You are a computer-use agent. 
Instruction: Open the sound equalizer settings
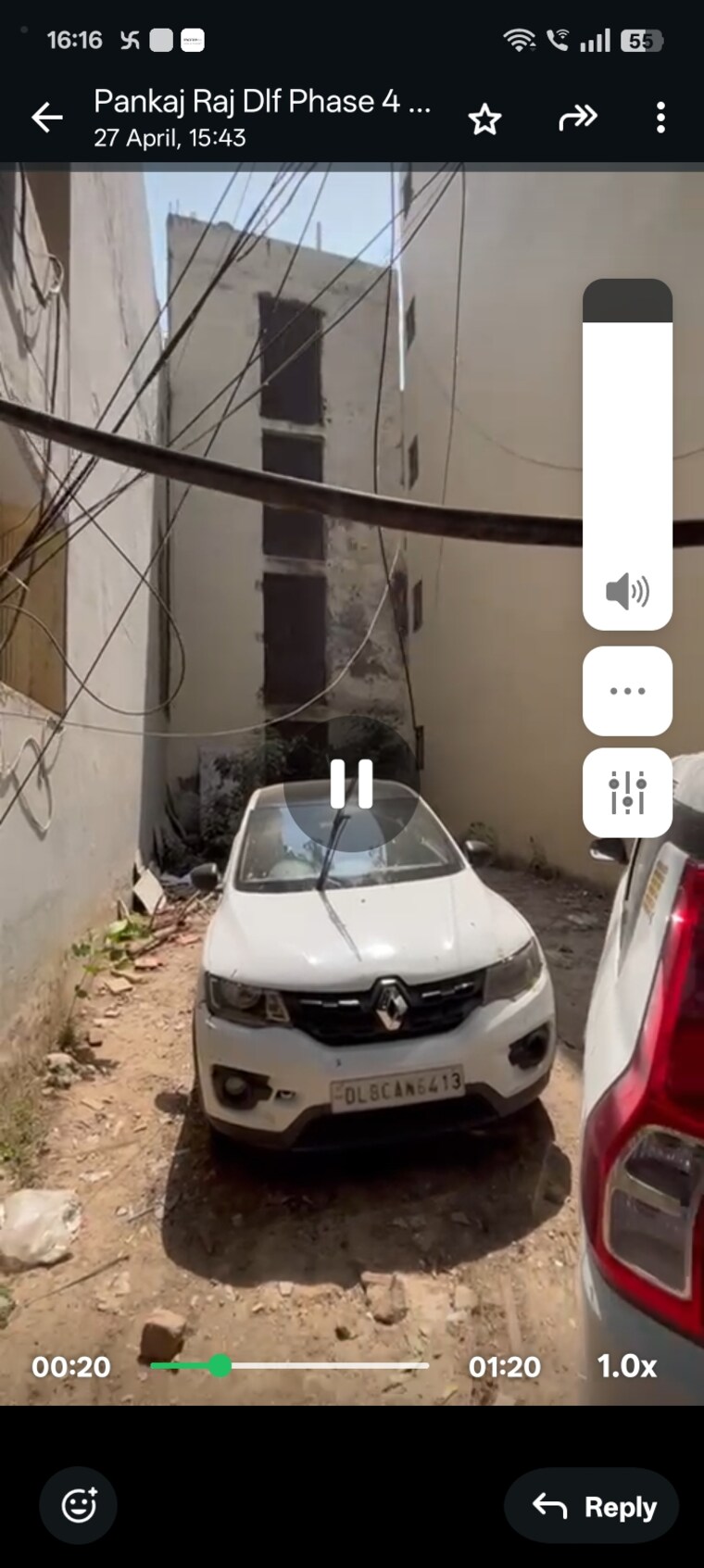(627, 793)
